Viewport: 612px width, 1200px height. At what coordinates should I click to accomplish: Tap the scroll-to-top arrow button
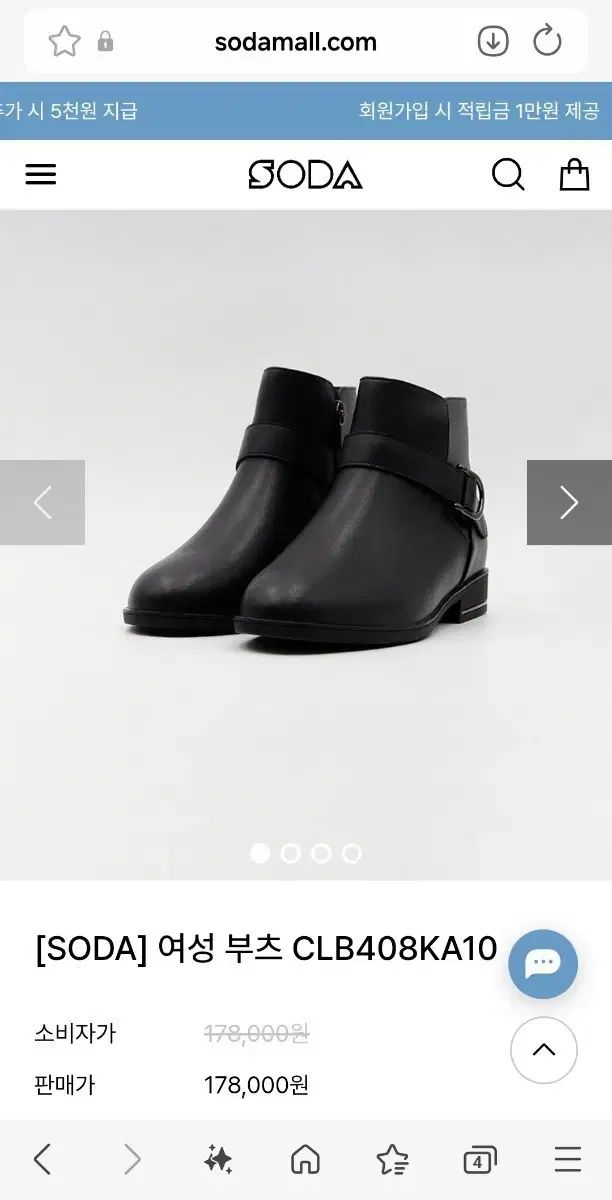click(x=543, y=1050)
